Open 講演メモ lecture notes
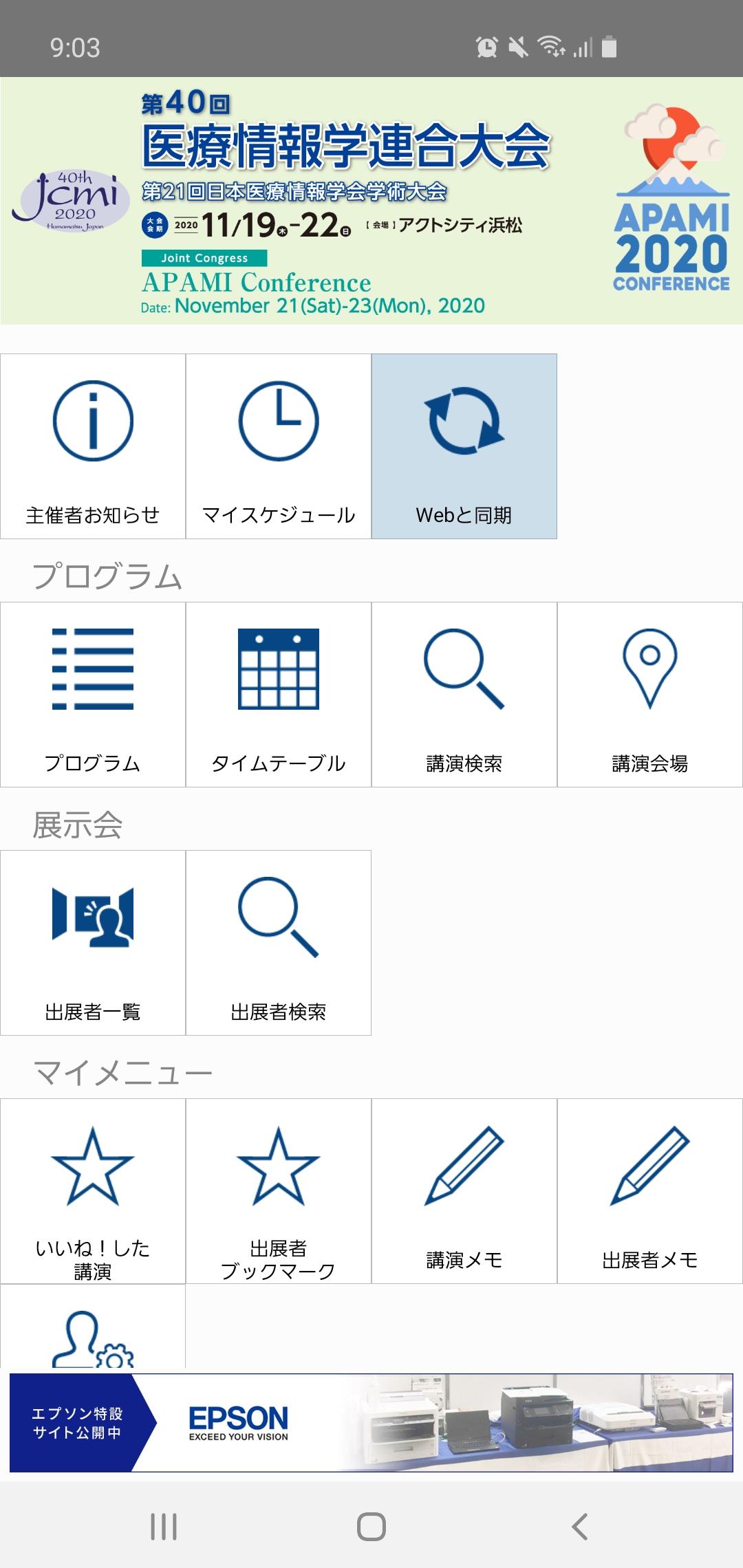Viewport: 743px width, 1568px height. (464, 1191)
